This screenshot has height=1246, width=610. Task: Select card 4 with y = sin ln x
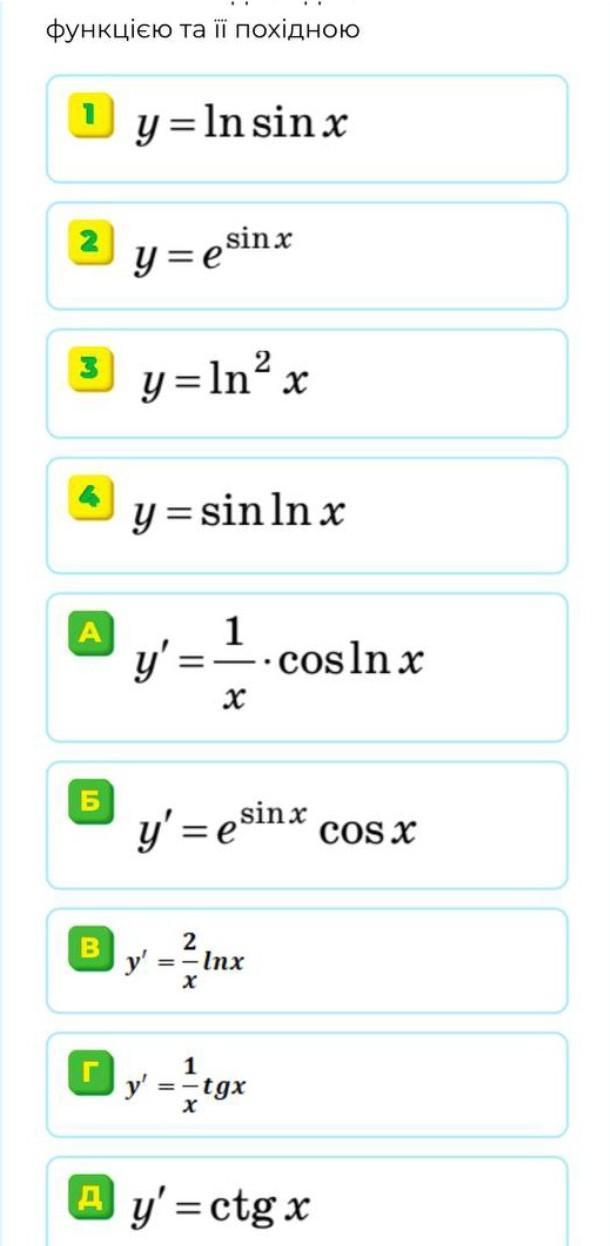(307, 515)
